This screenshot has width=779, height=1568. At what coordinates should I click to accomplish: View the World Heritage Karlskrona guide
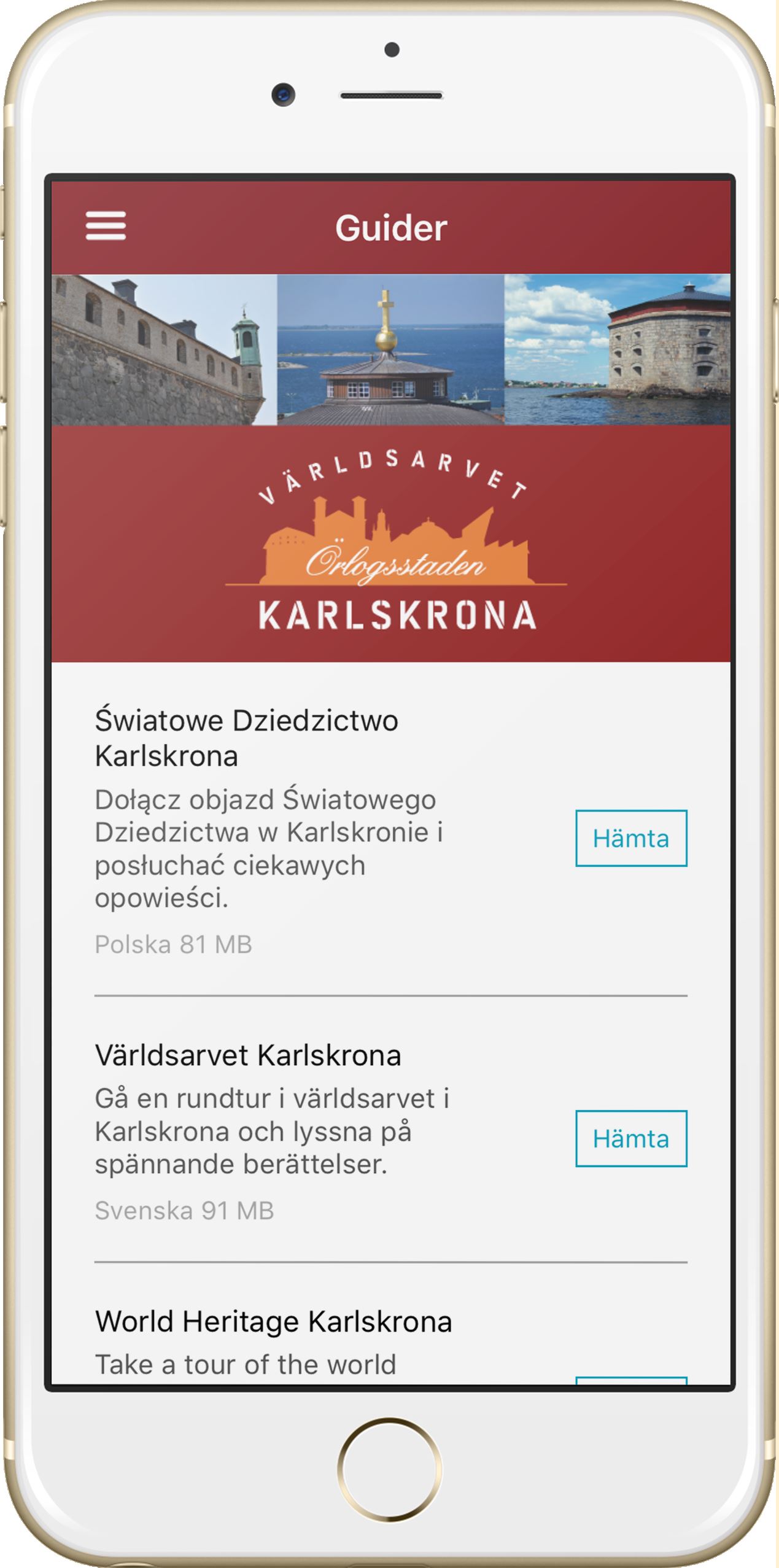273,1322
